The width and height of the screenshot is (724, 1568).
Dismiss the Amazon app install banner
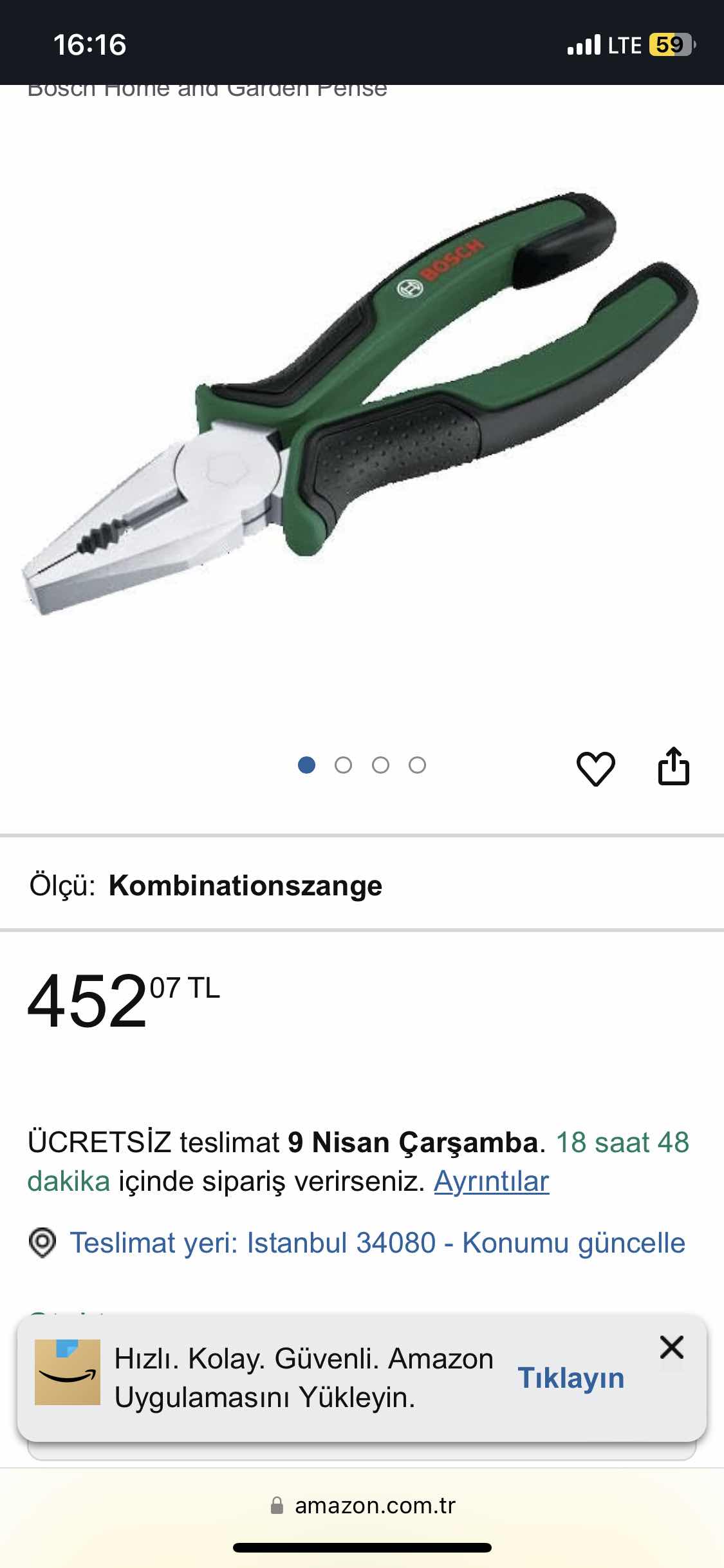point(671,1347)
